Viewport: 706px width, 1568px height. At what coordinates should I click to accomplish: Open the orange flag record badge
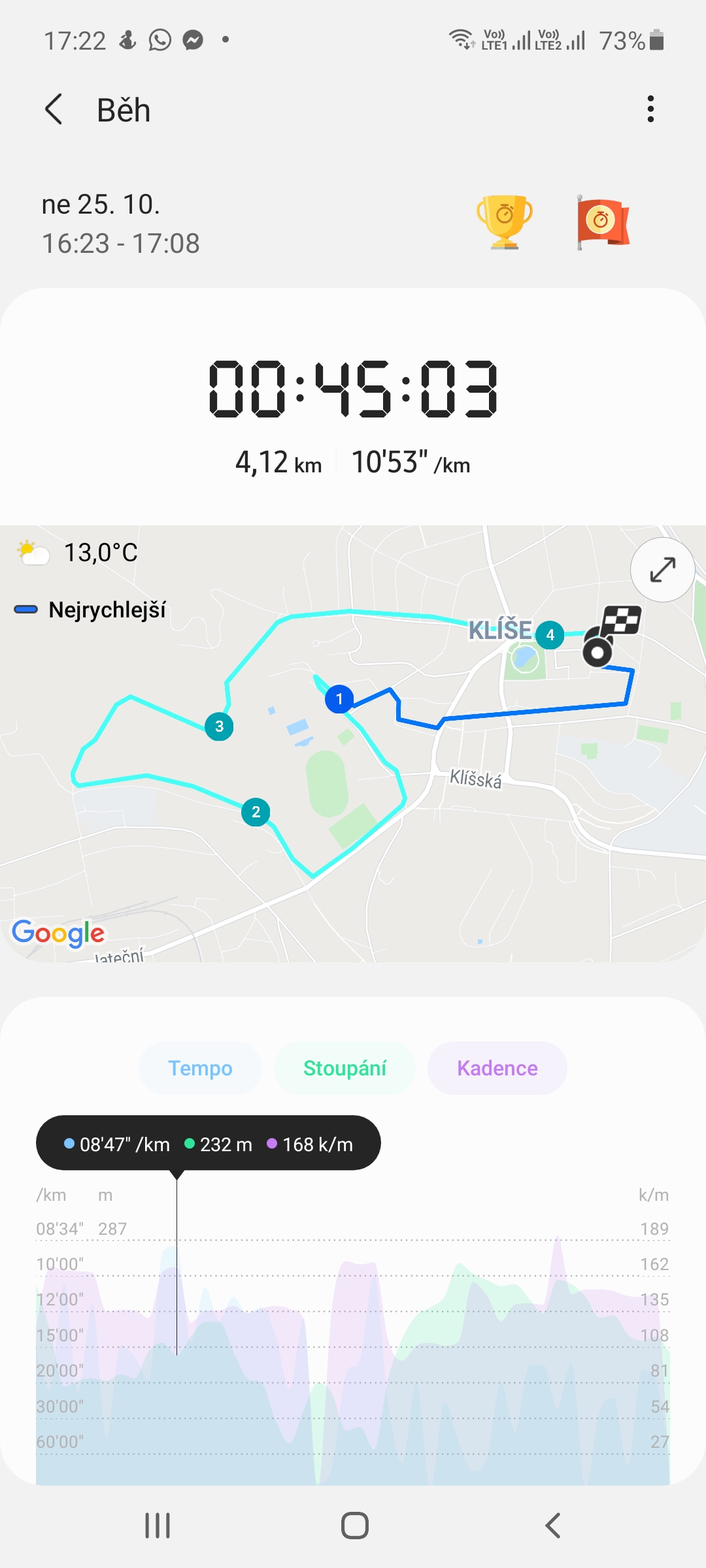[x=603, y=222]
